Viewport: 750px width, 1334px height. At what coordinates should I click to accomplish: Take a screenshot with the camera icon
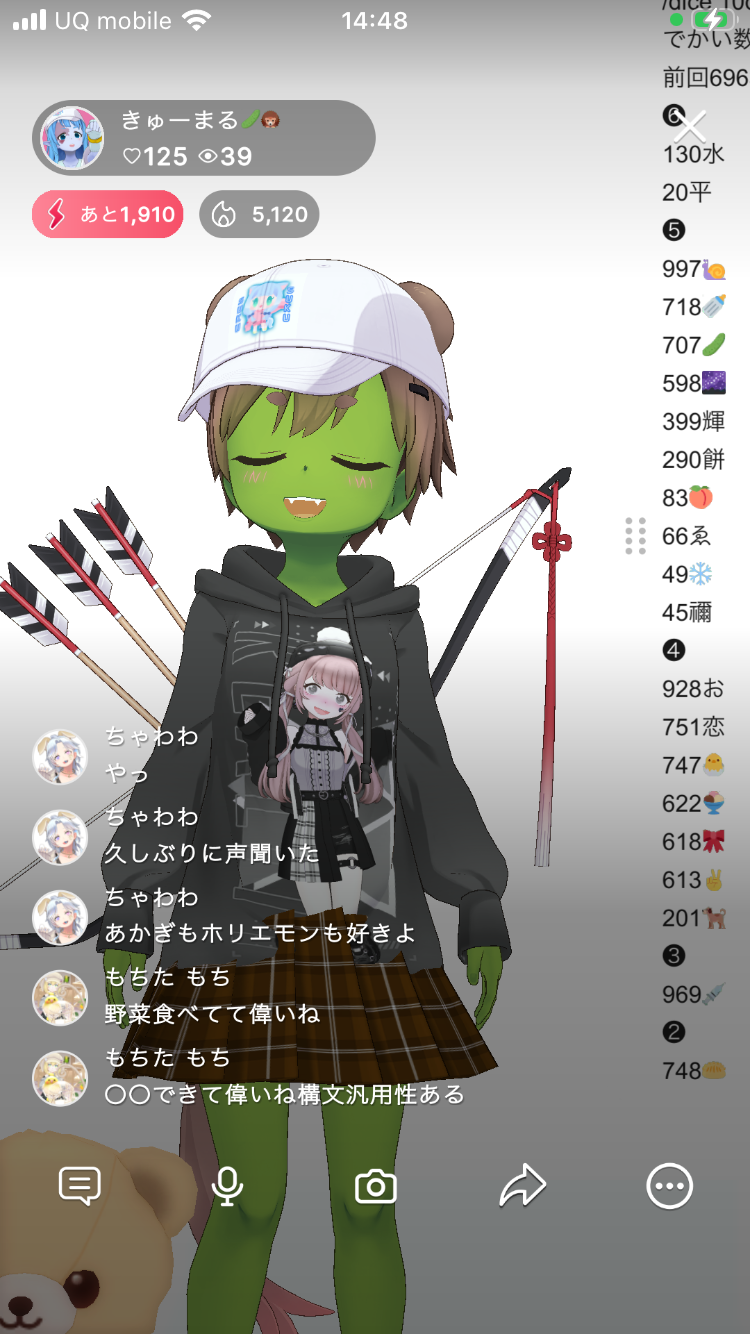pos(376,1187)
